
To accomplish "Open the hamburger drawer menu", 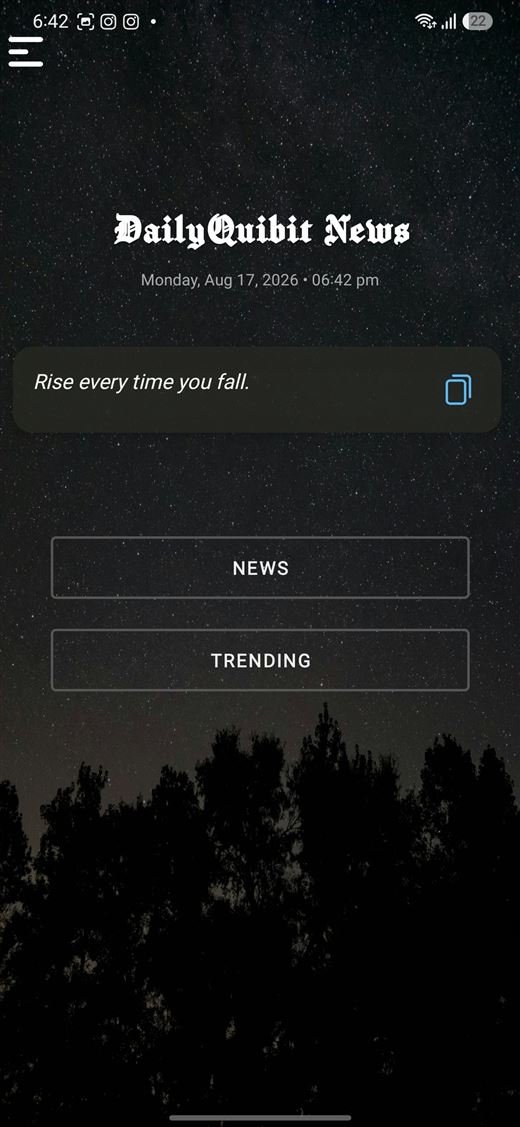I will pos(26,52).
